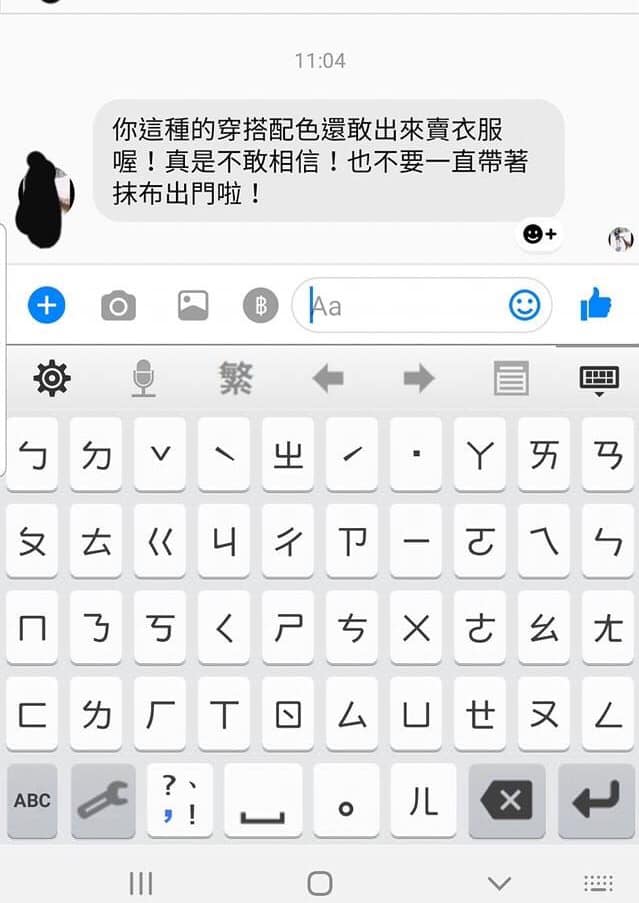Open the payments dollar icon
The image size is (639, 903).
point(260,305)
